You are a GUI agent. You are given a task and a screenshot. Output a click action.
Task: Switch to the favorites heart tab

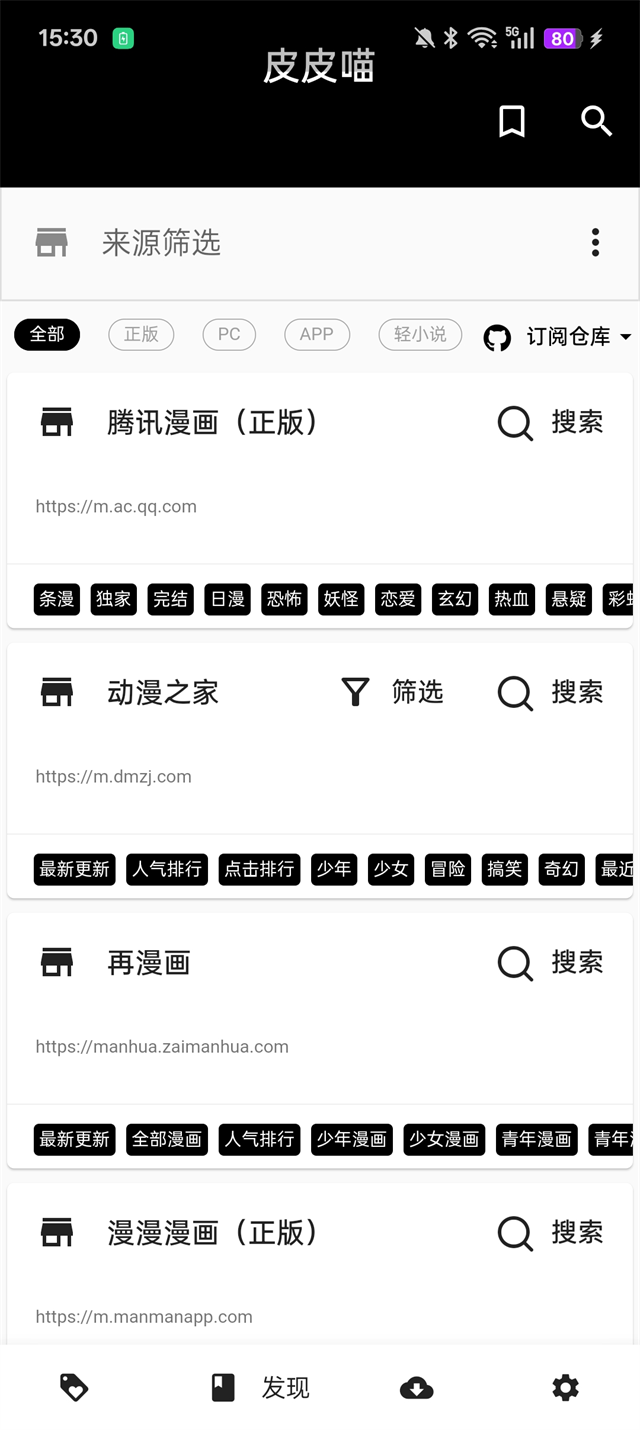pos(74,1387)
